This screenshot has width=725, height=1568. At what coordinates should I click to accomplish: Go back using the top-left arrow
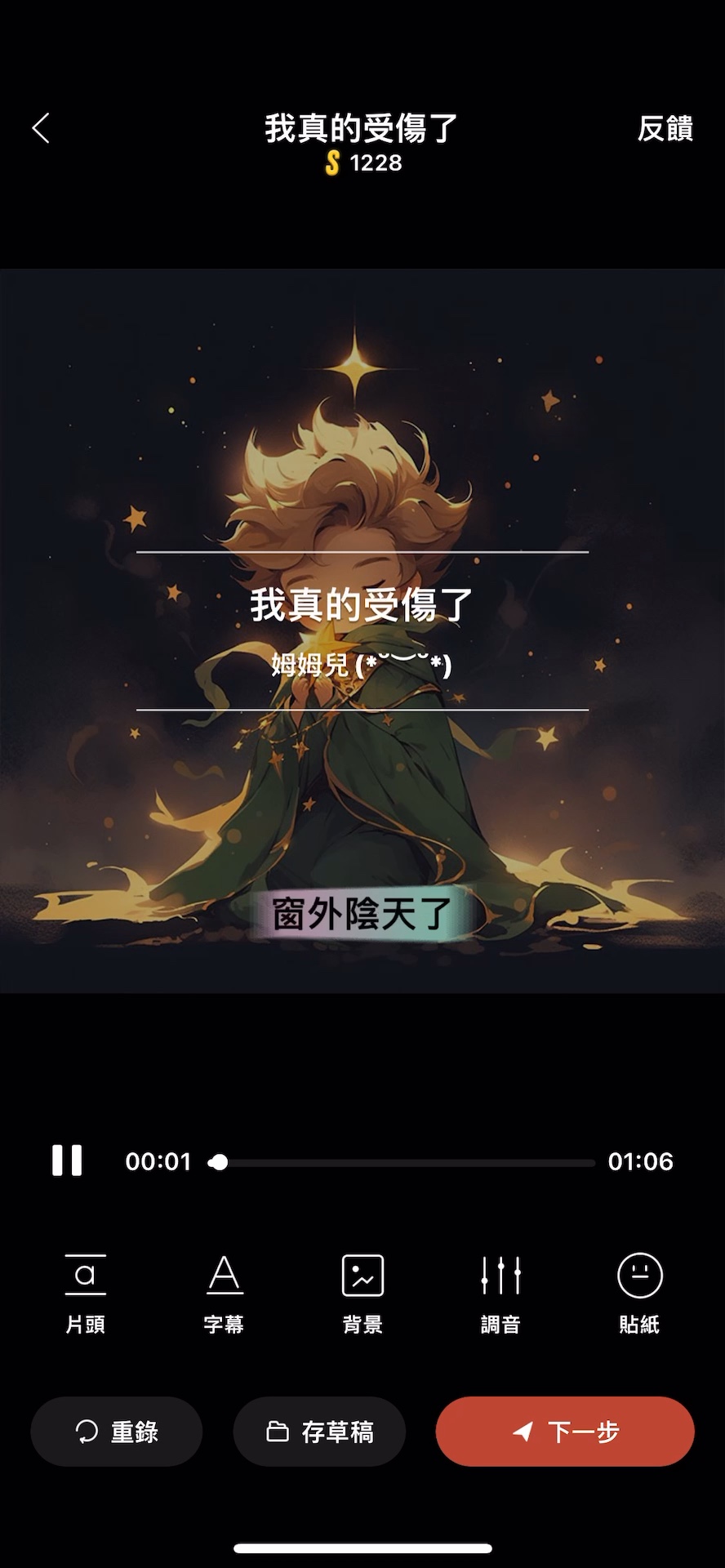click(x=41, y=128)
